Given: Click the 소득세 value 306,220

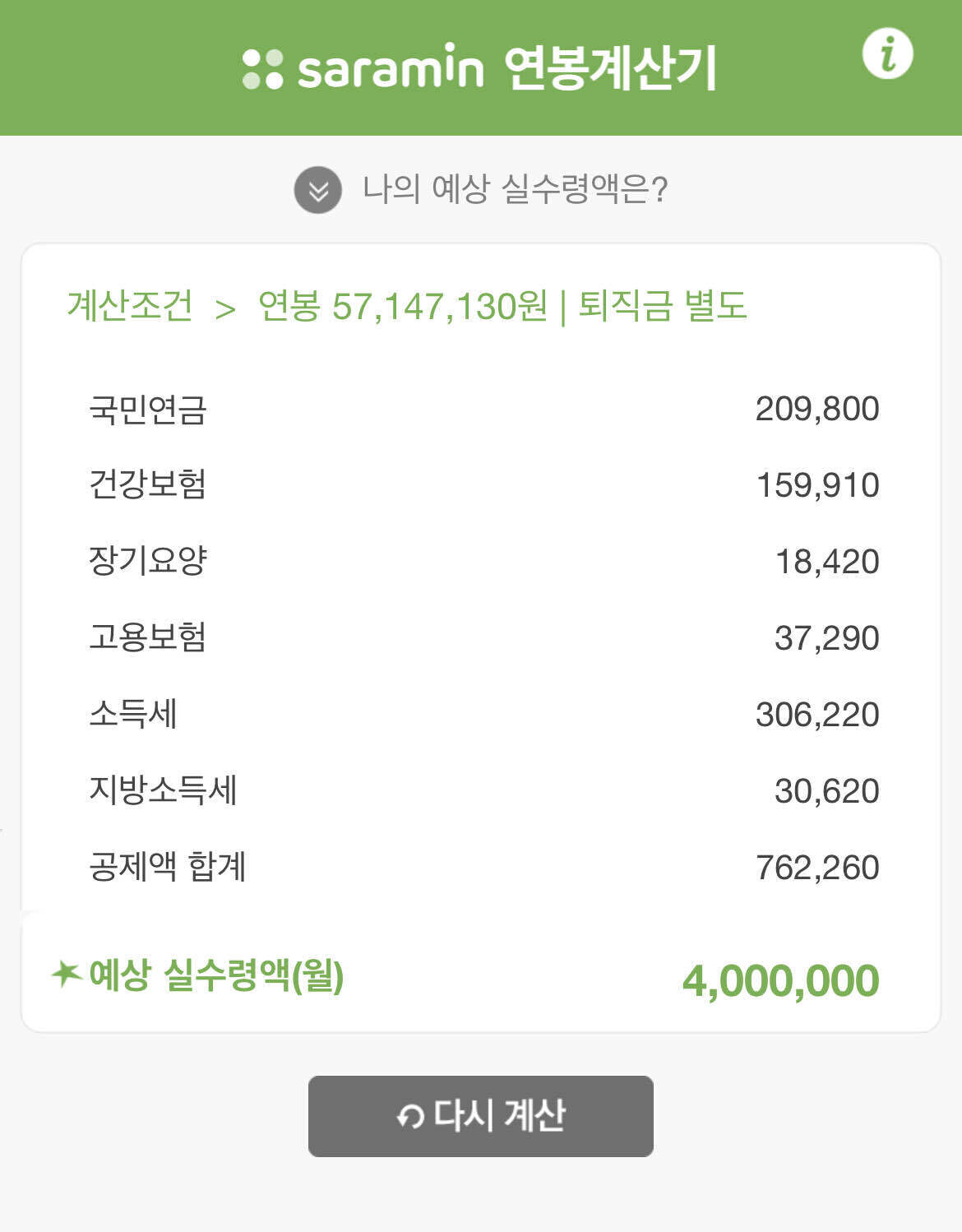Looking at the screenshot, I should tap(817, 712).
